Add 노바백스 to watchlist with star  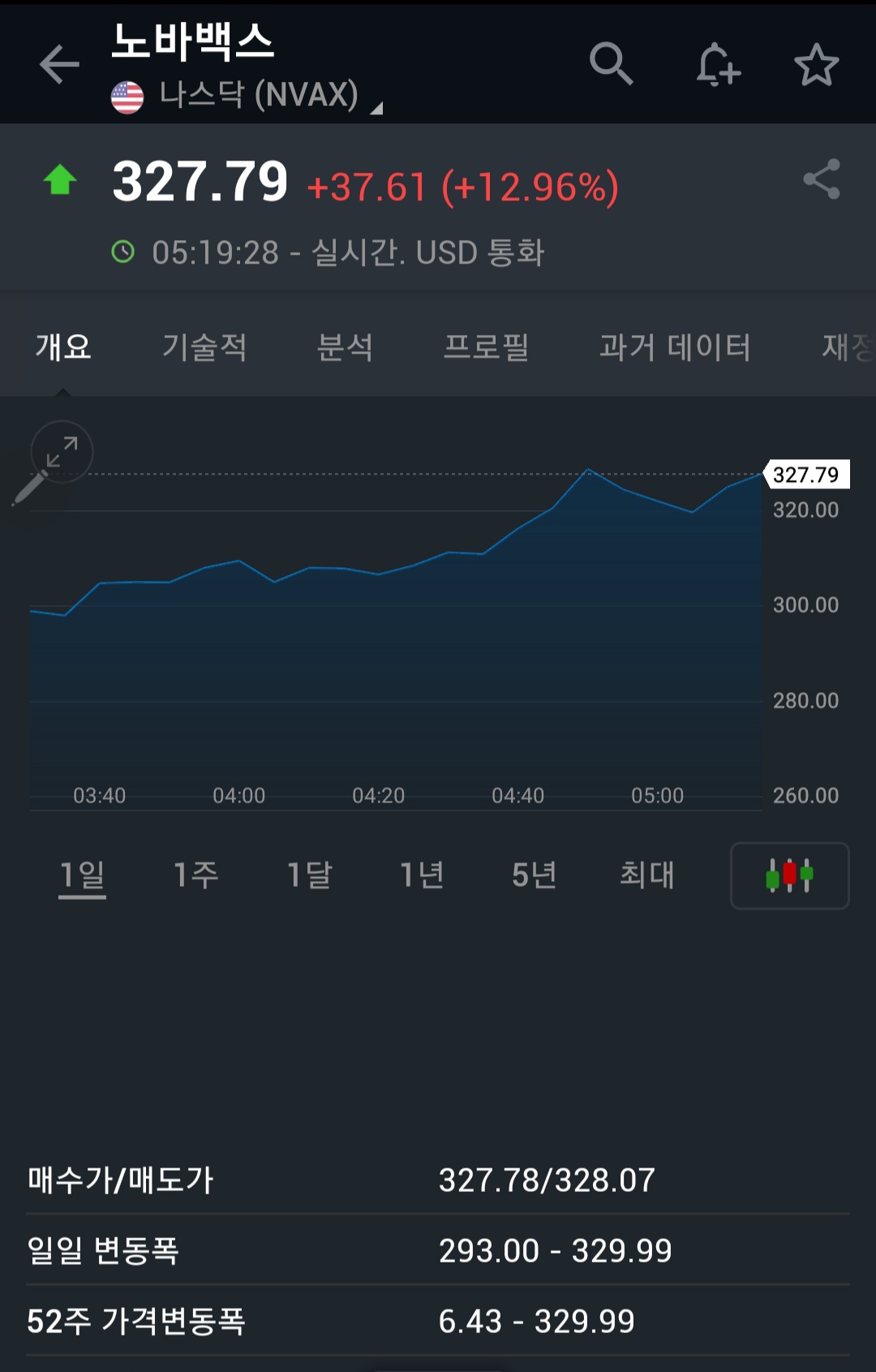pyautogui.click(x=816, y=65)
